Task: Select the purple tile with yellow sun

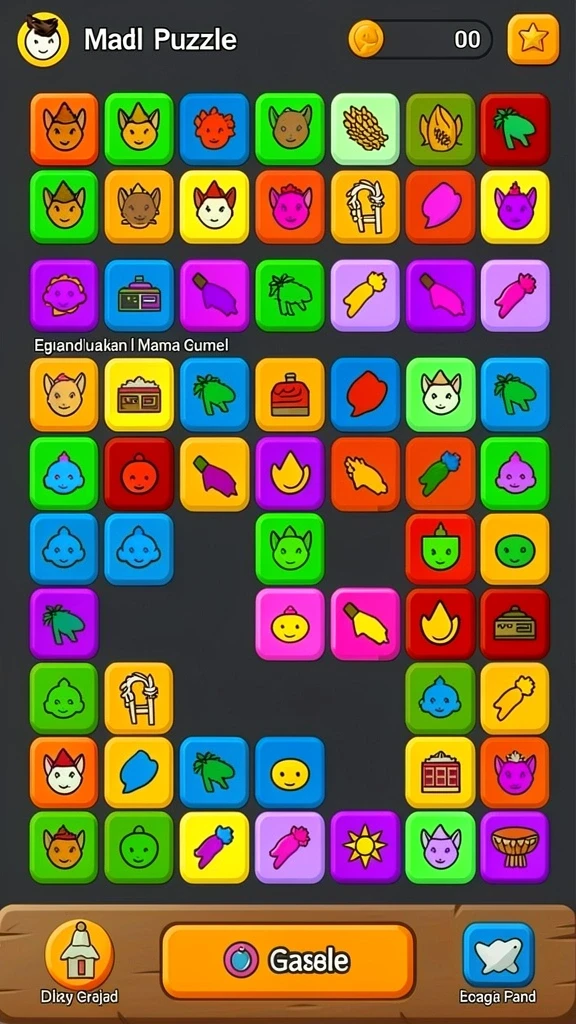Action: point(364,846)
